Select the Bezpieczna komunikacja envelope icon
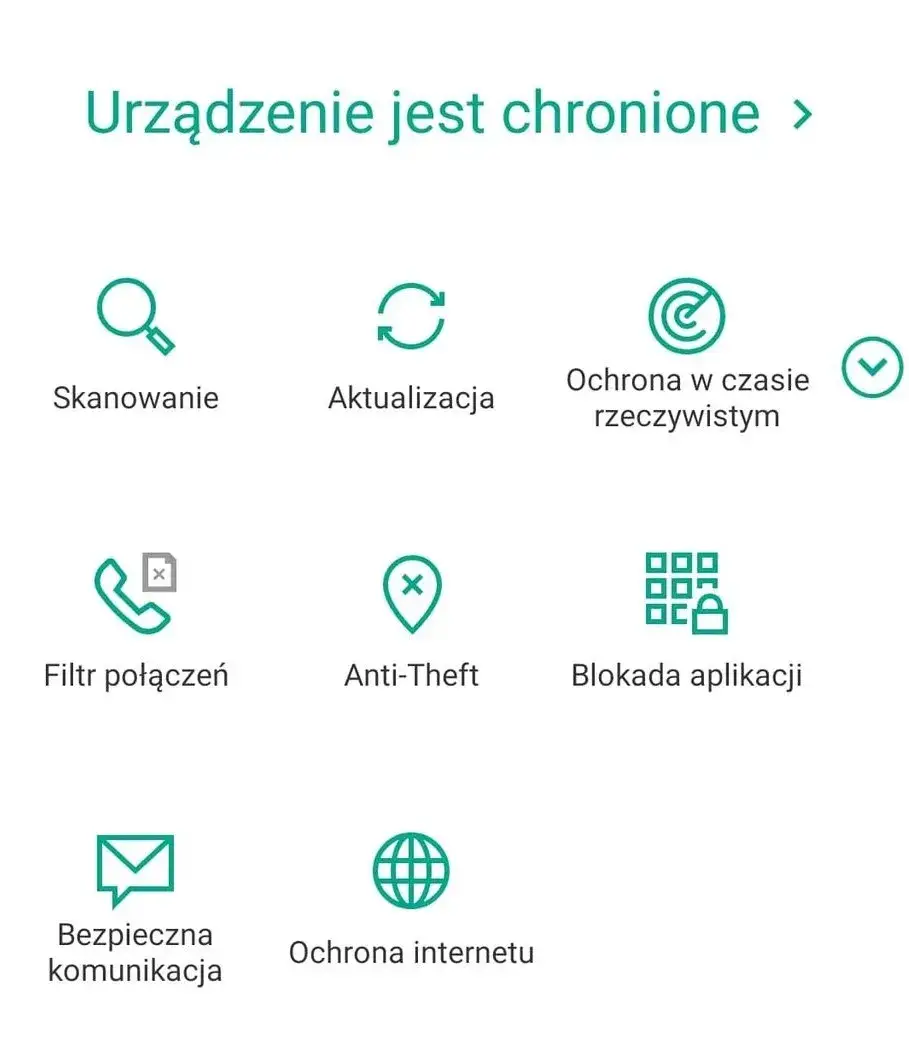 tap(135, 868)
